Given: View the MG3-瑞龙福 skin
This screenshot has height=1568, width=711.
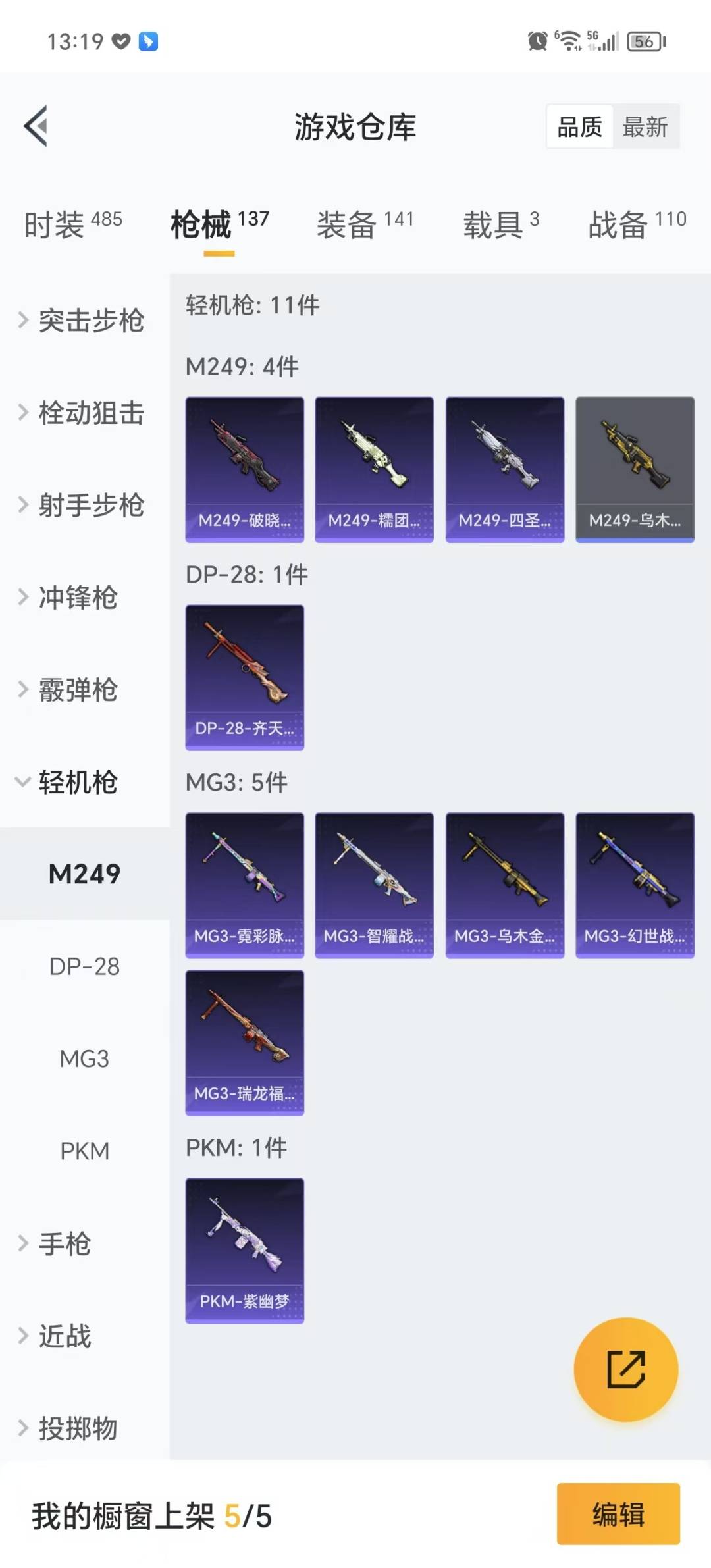Looking at the screenshot, I should (x=244, y=1042).
